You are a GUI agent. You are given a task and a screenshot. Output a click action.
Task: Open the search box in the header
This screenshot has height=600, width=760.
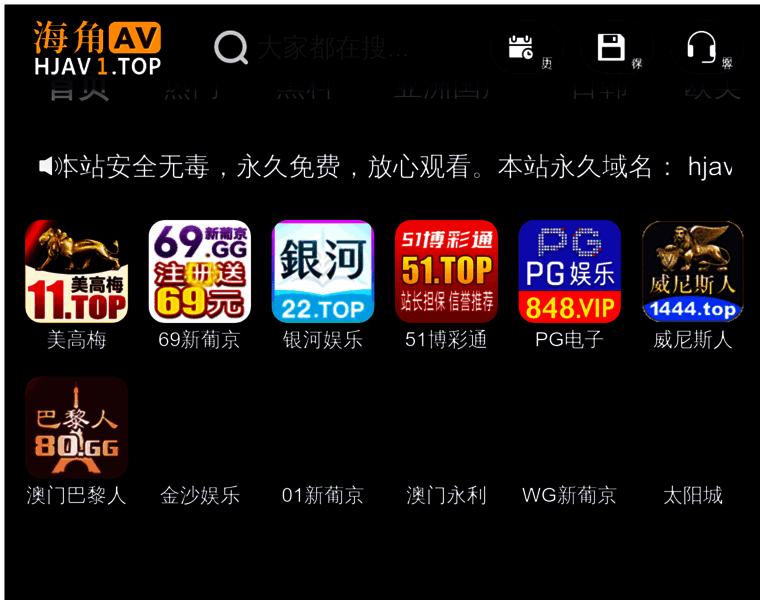click(x=330, y=47)
